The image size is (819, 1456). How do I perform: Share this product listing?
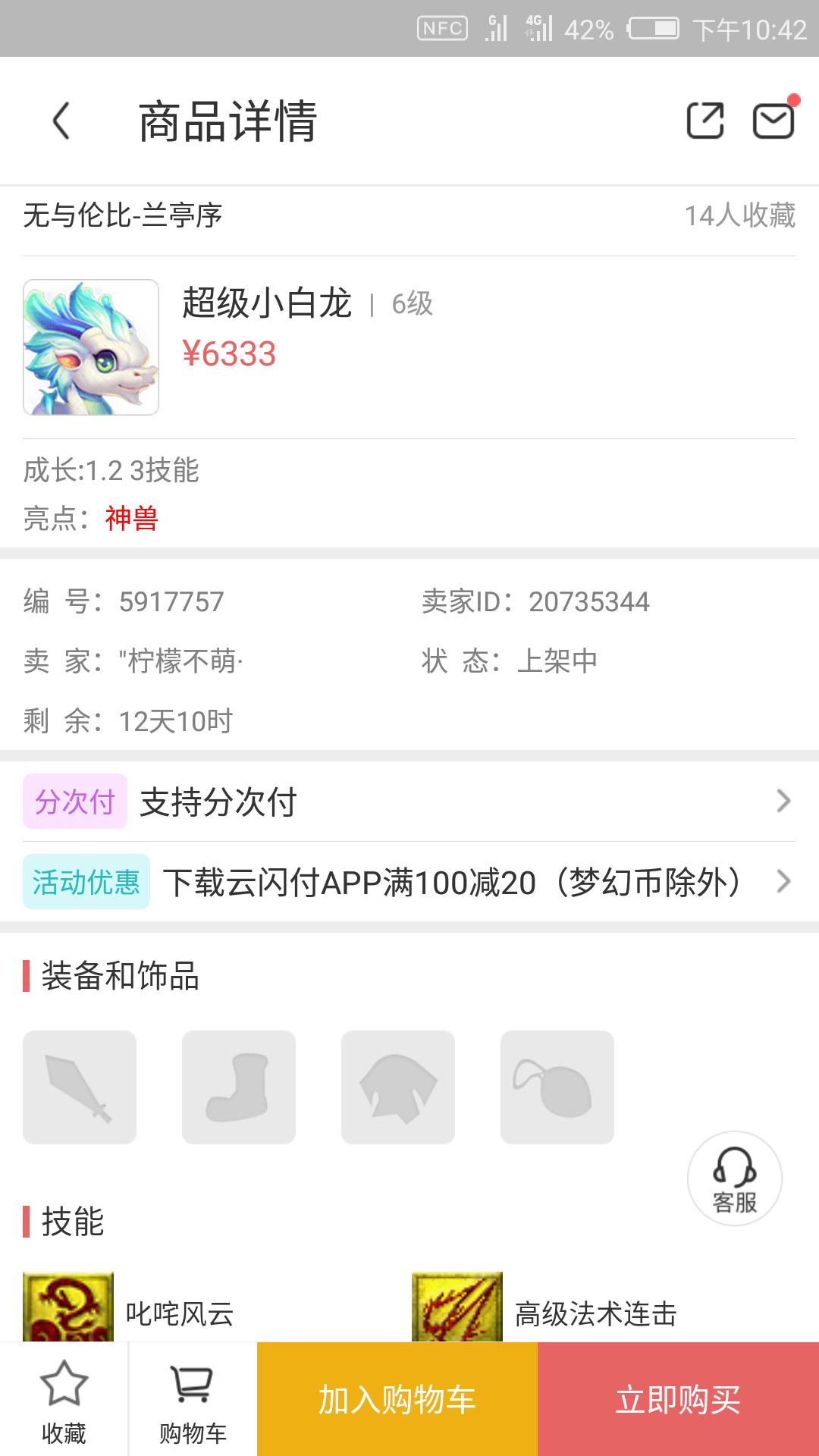click(x=705, y=121)
